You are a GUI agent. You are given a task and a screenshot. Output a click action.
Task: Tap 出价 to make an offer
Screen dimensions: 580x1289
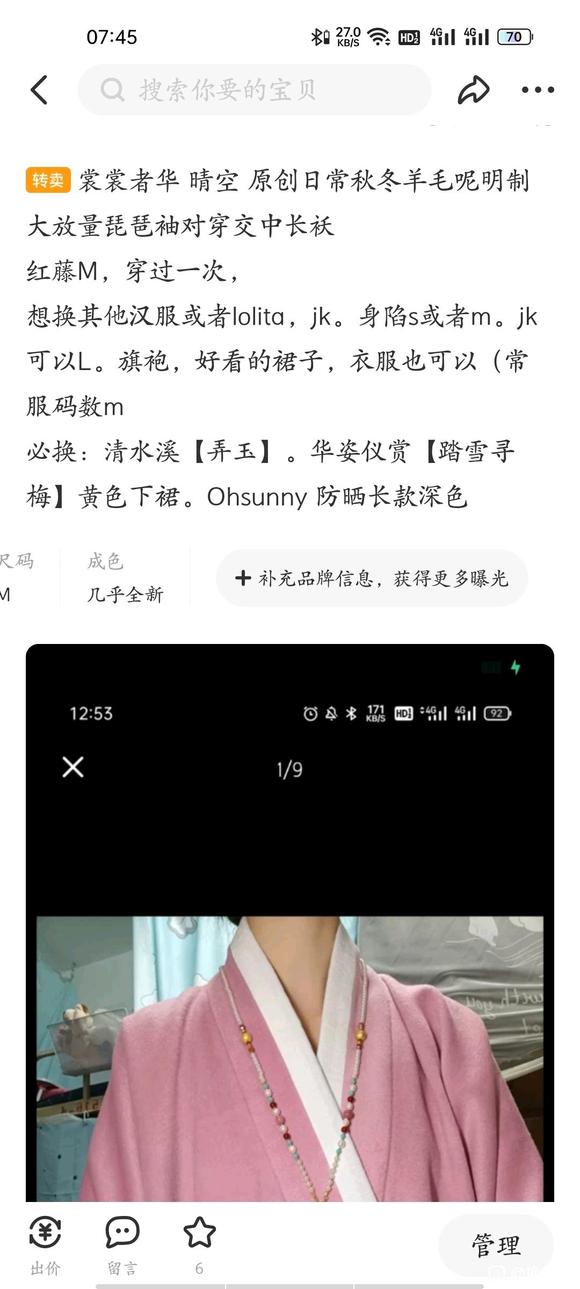tap(45, 1246)
